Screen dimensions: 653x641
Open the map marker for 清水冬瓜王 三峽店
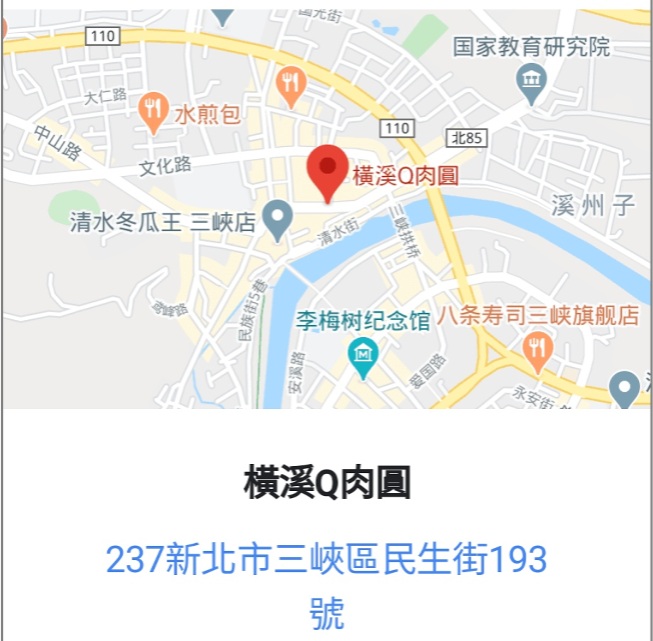[276, 220]
